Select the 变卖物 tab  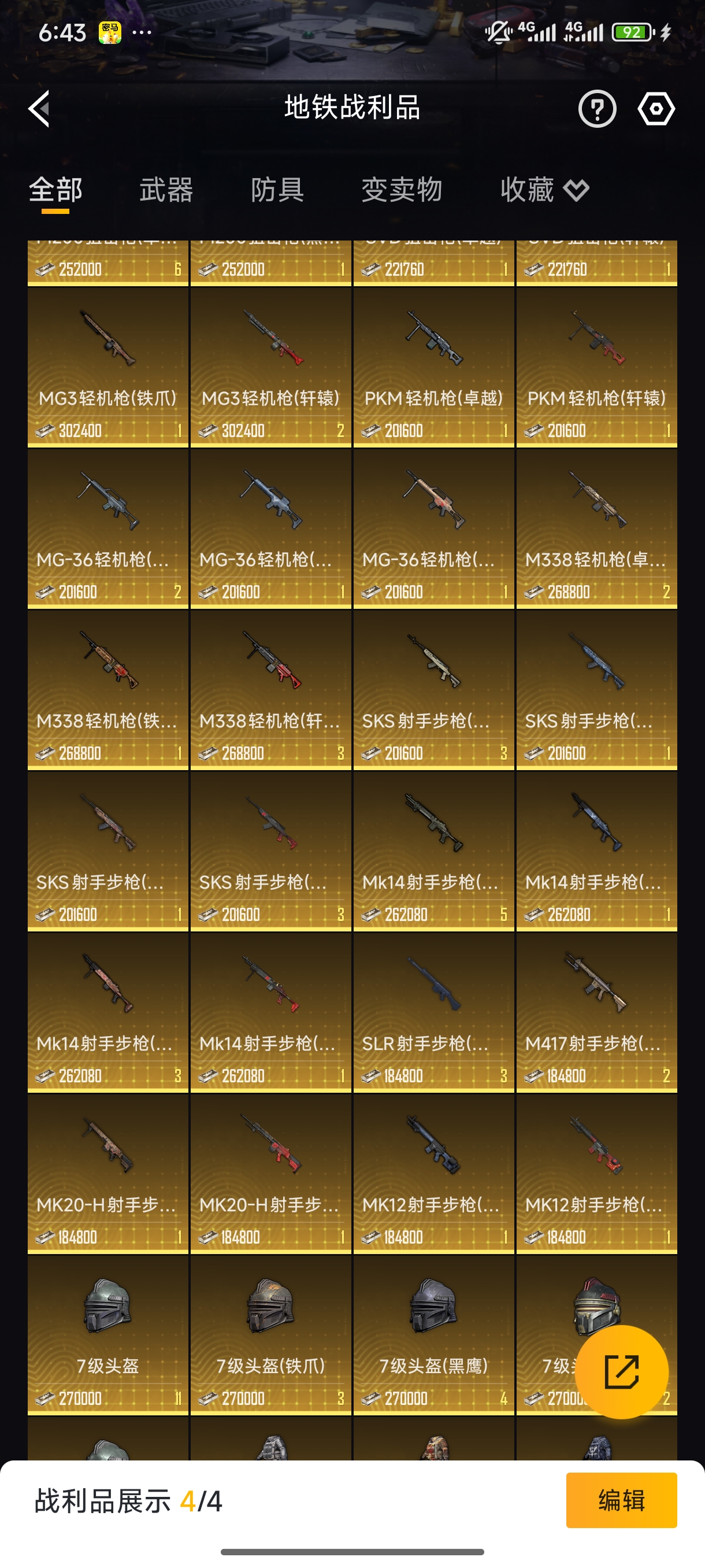pyautogui.click(x=402, y=190)
